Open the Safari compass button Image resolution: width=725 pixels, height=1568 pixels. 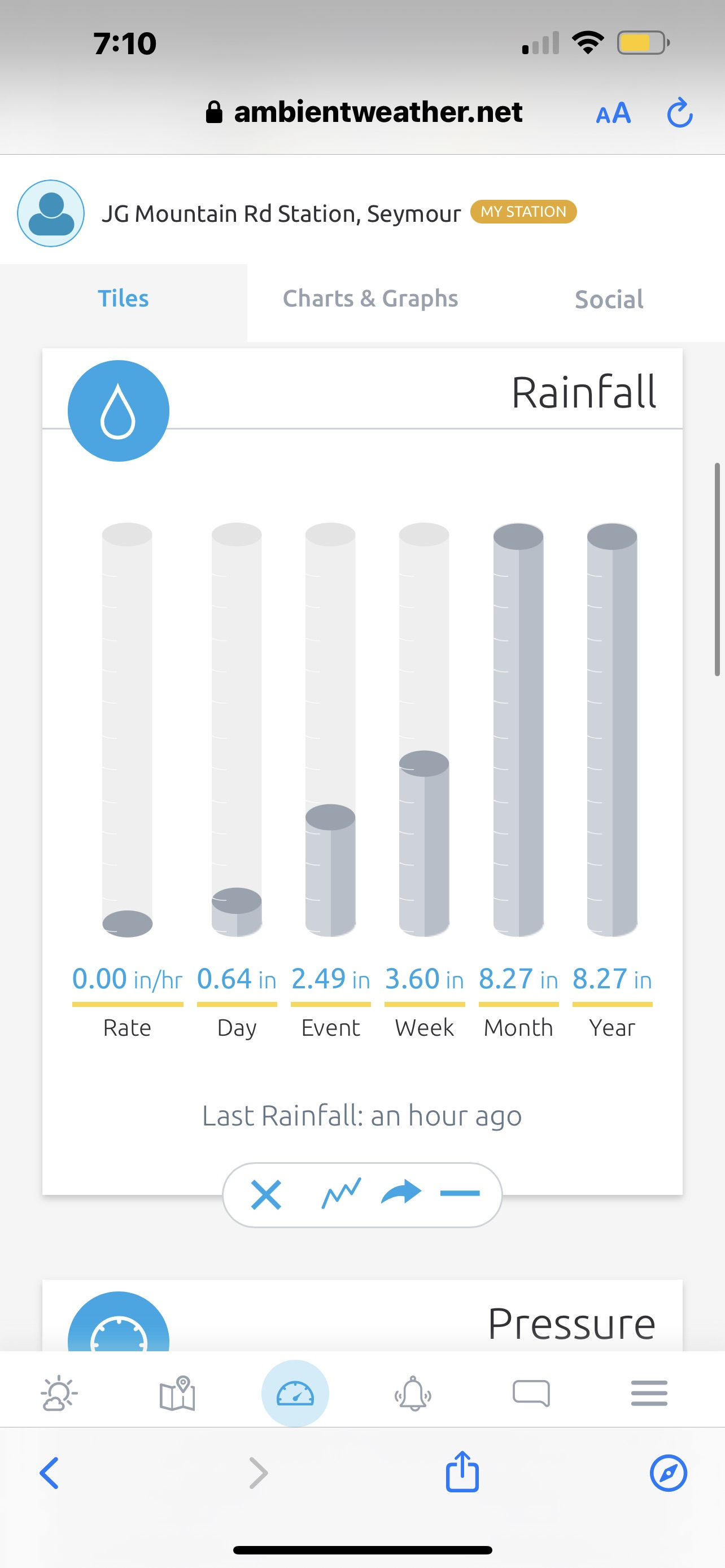669,1473
